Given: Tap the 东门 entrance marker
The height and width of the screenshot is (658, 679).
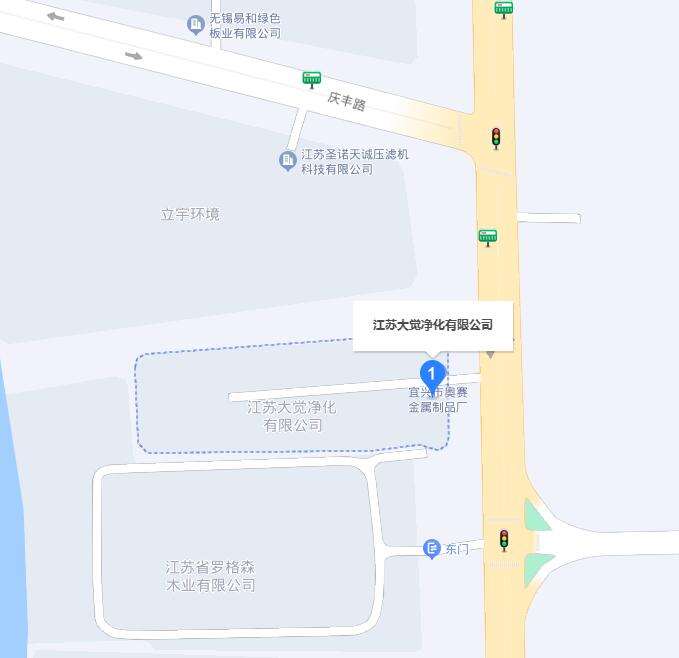Looking at the screenshot, I should pos(431,548).
